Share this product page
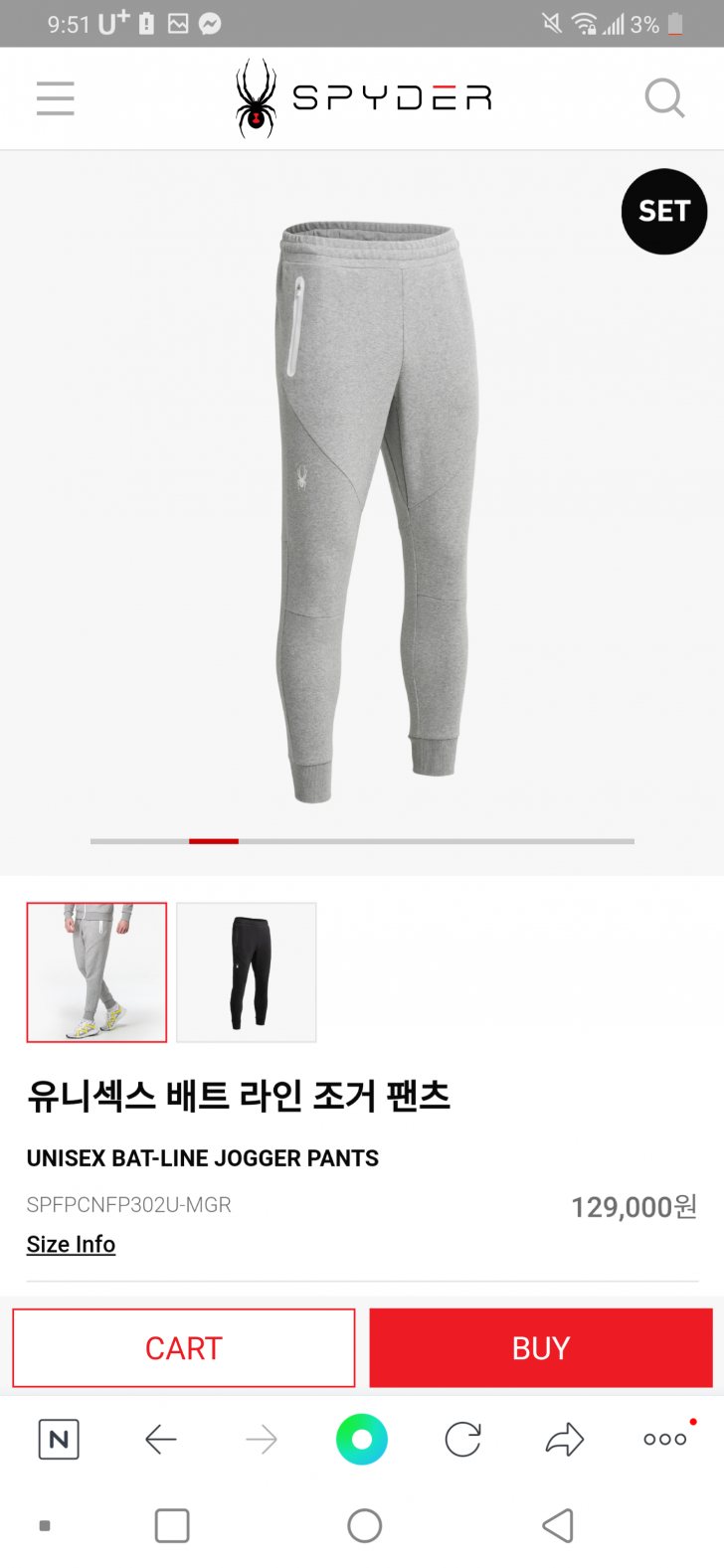This screenshot has width=724, height=1568. point(564,1439)
